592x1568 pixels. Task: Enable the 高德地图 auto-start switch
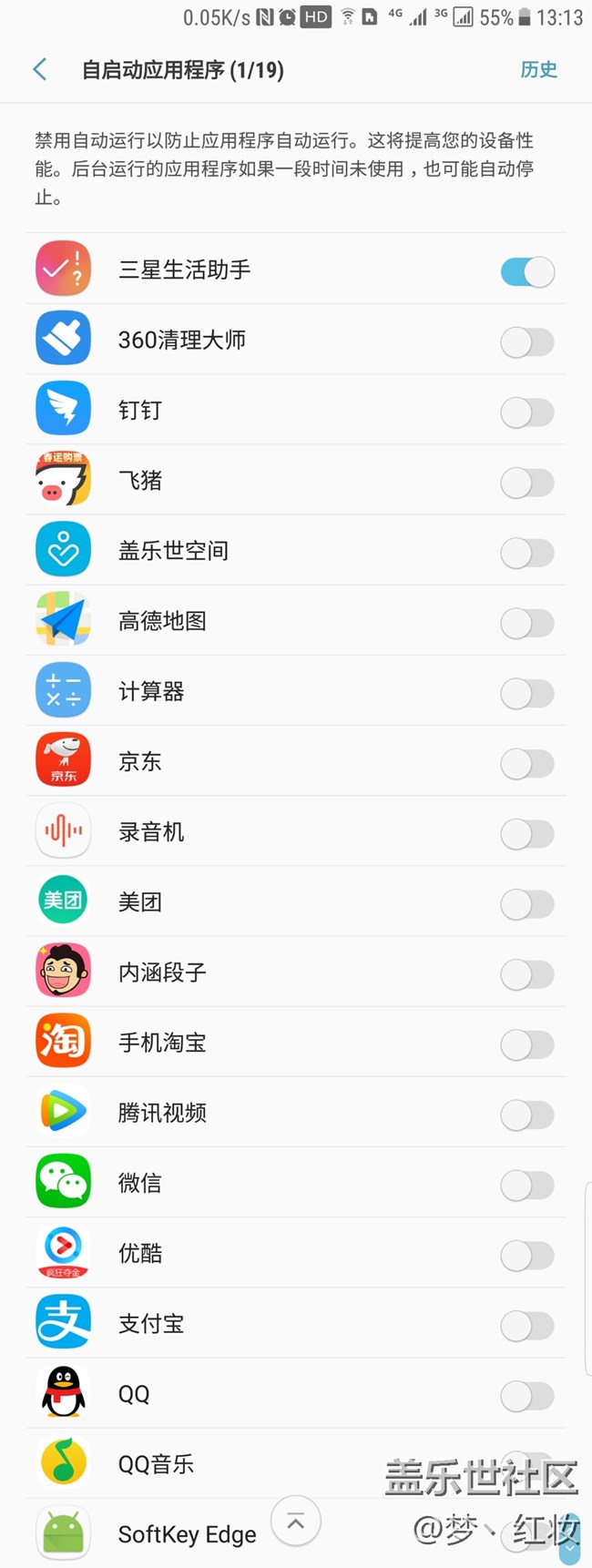pos(527,623)
